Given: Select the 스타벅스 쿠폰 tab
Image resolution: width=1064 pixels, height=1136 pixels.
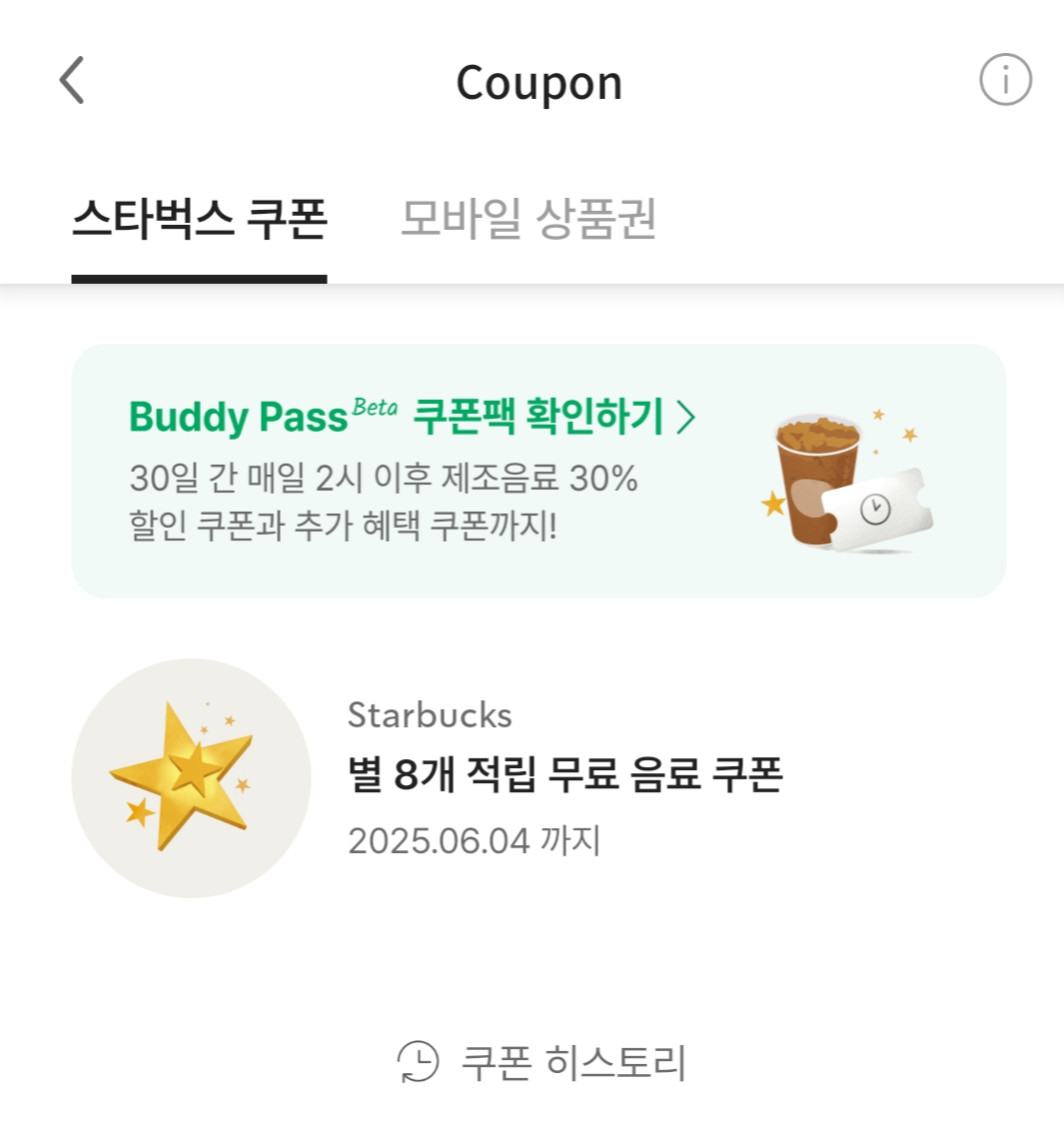Looking at the screenshot, I should coord(198,222).
